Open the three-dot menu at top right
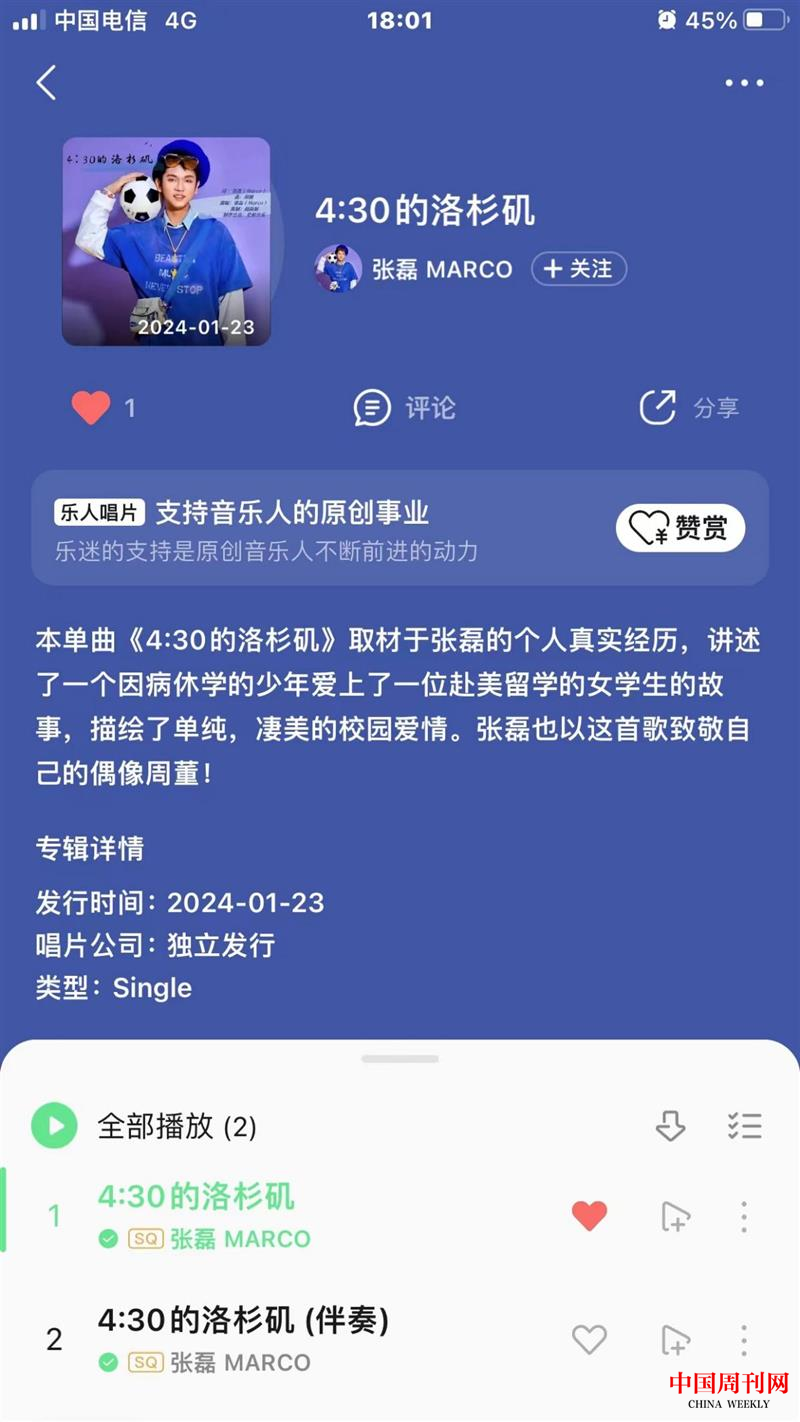Screen dimensions: 800x1422 click(x=744, y=83)
